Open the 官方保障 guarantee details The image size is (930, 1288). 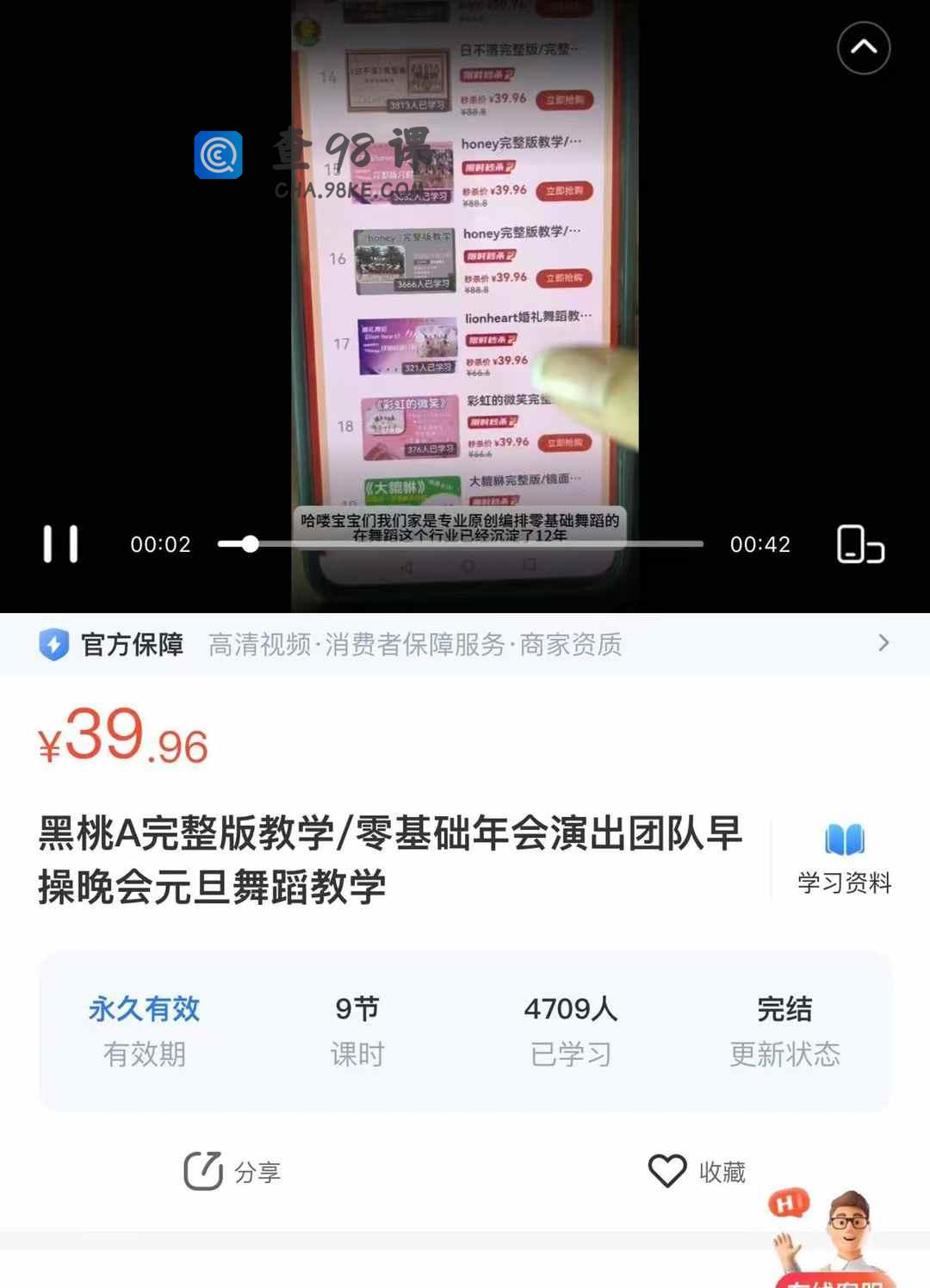(x=465, y=644)
